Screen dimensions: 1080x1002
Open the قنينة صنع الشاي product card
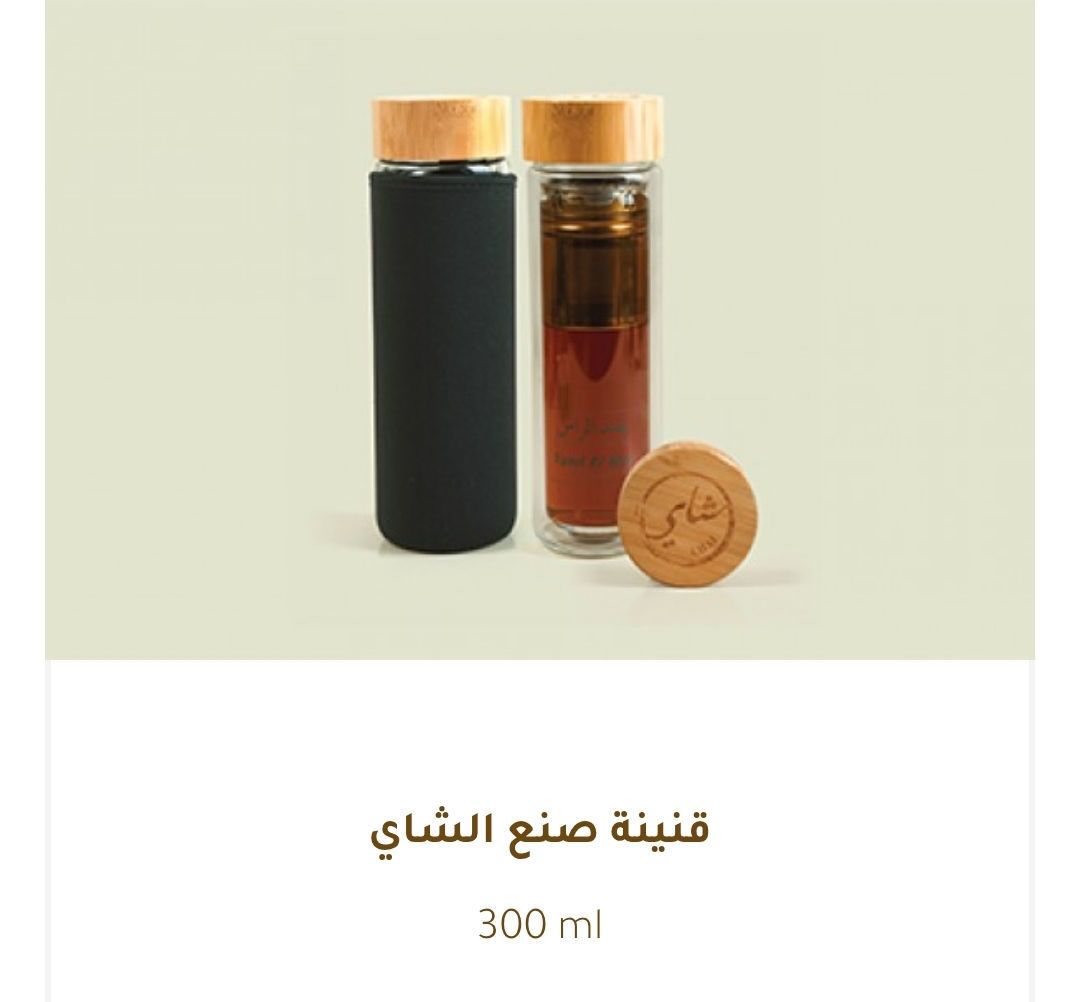coord(540,829)
